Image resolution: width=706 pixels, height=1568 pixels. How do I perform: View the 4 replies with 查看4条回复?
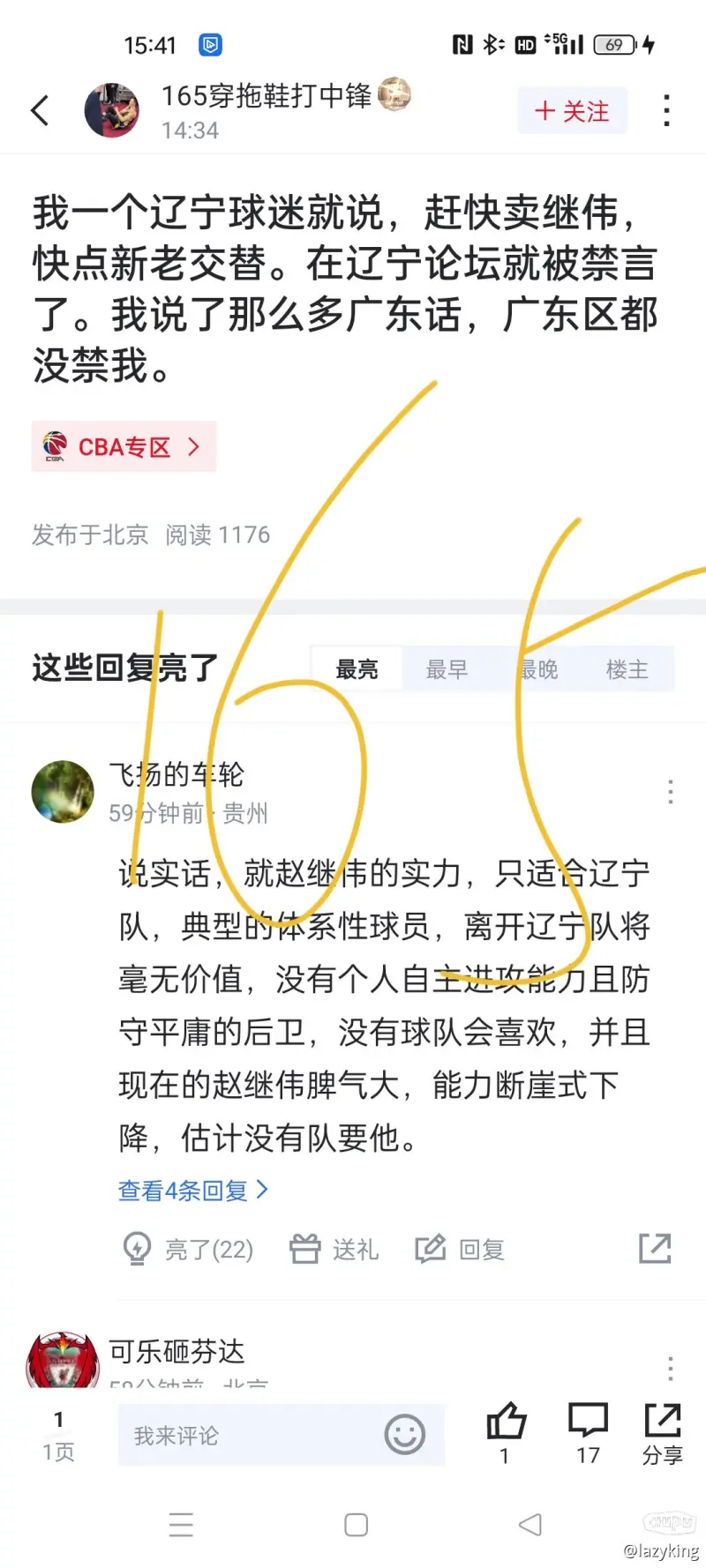(192, 1191)
